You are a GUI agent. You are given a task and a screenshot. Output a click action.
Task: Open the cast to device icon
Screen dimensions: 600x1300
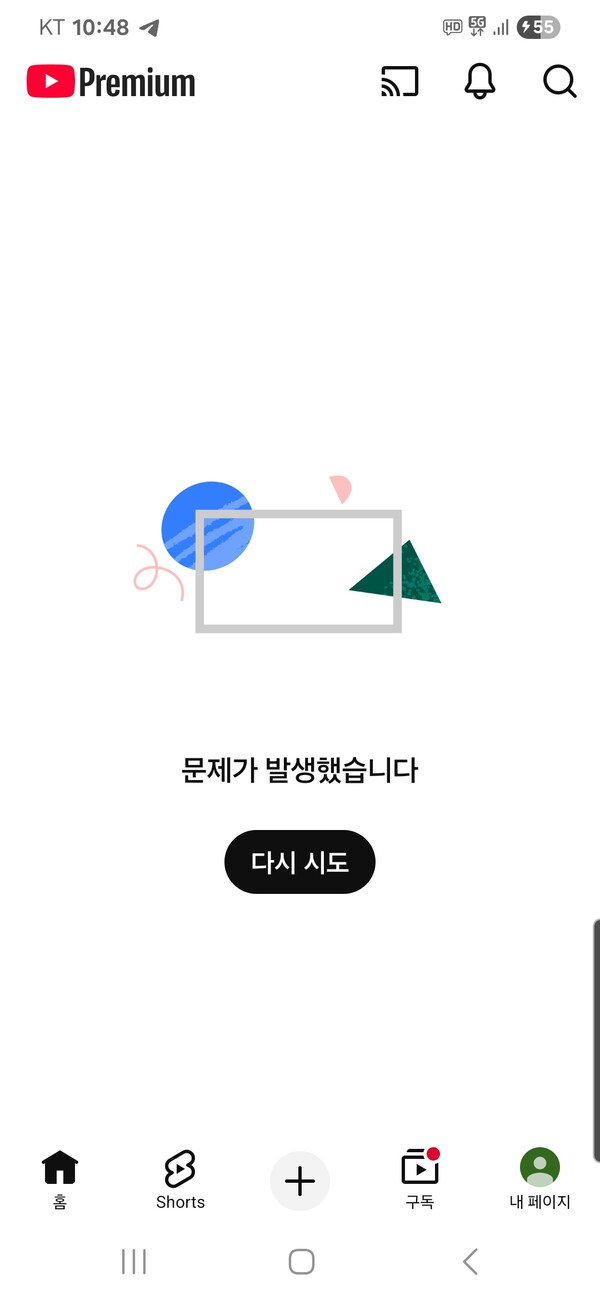[x=400, y=82]
